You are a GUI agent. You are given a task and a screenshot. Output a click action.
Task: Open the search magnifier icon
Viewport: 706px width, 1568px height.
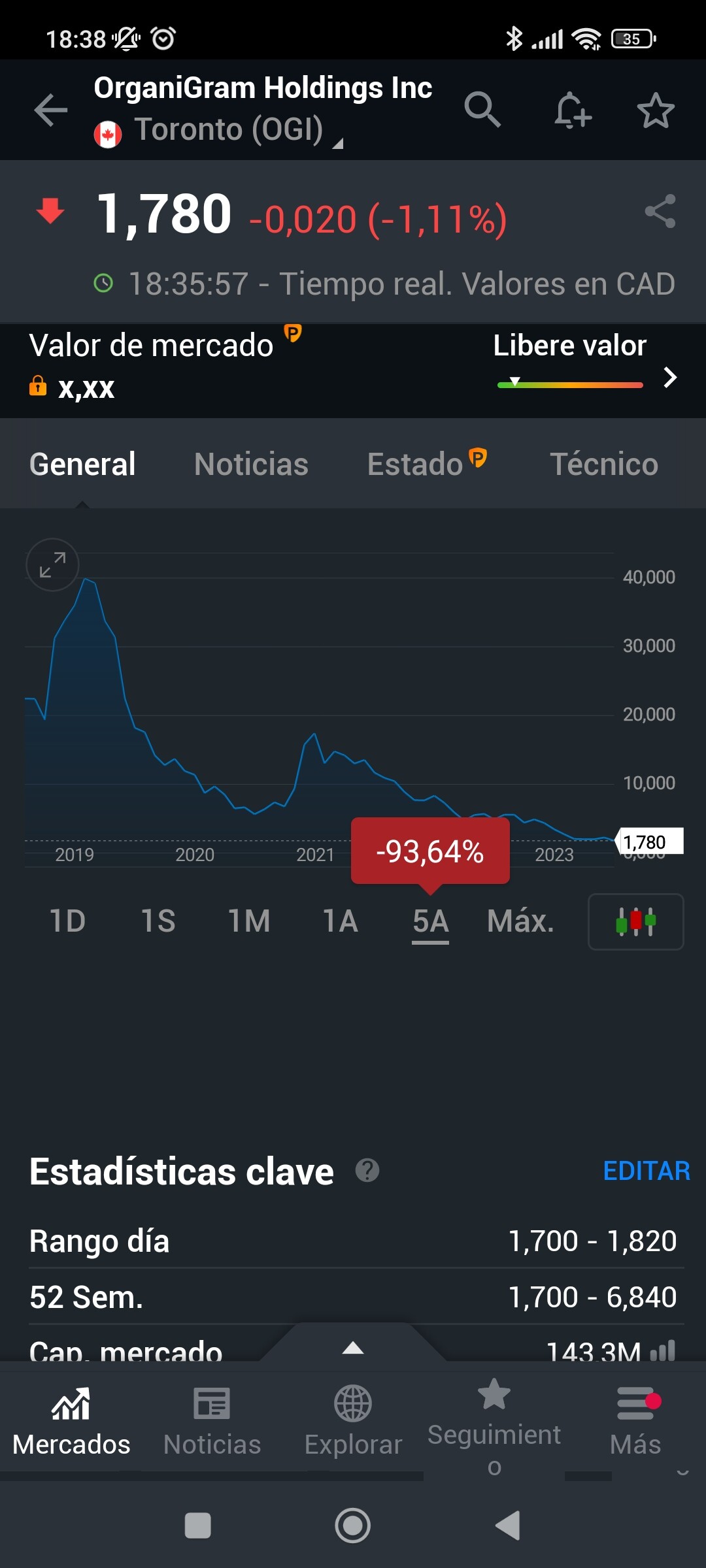482,110
